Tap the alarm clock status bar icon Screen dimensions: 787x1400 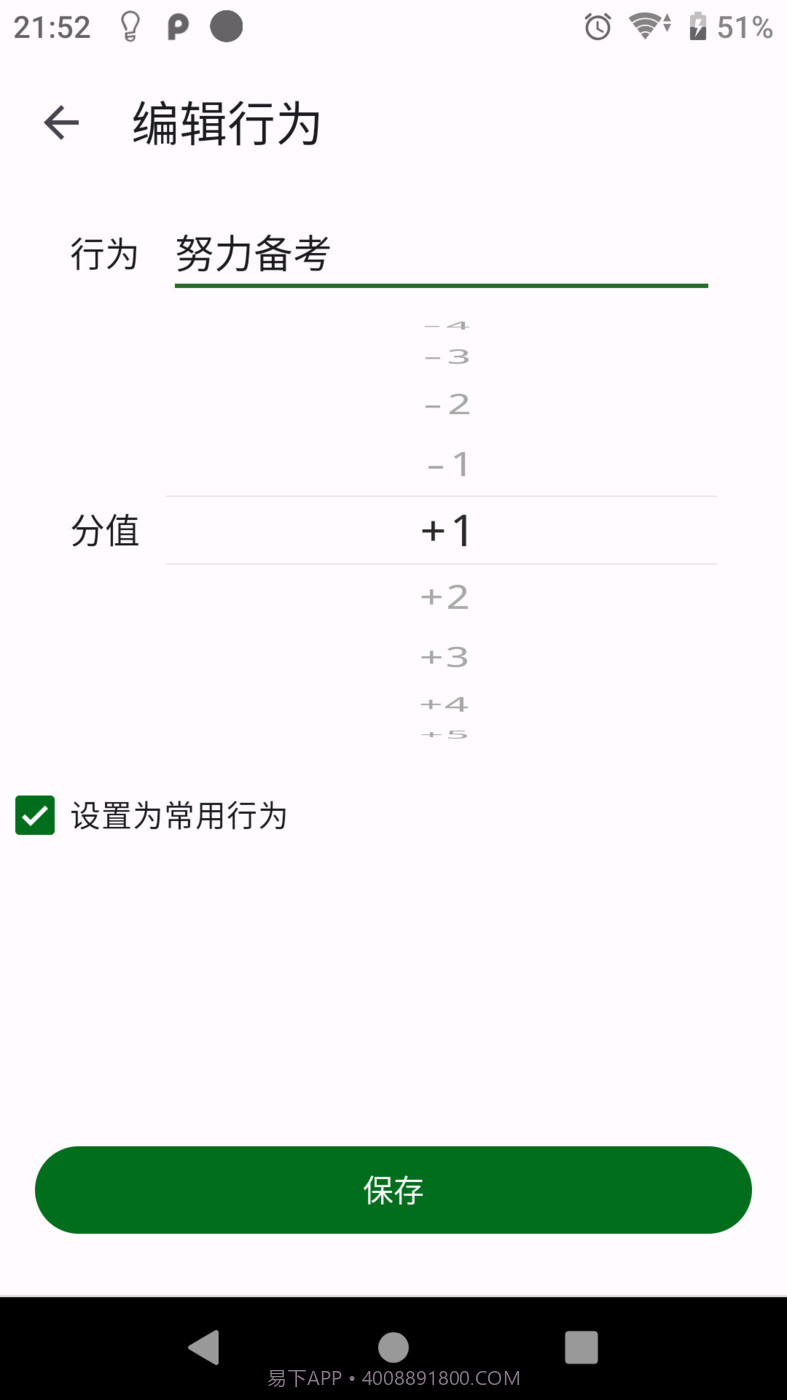[x=597, y=27]
